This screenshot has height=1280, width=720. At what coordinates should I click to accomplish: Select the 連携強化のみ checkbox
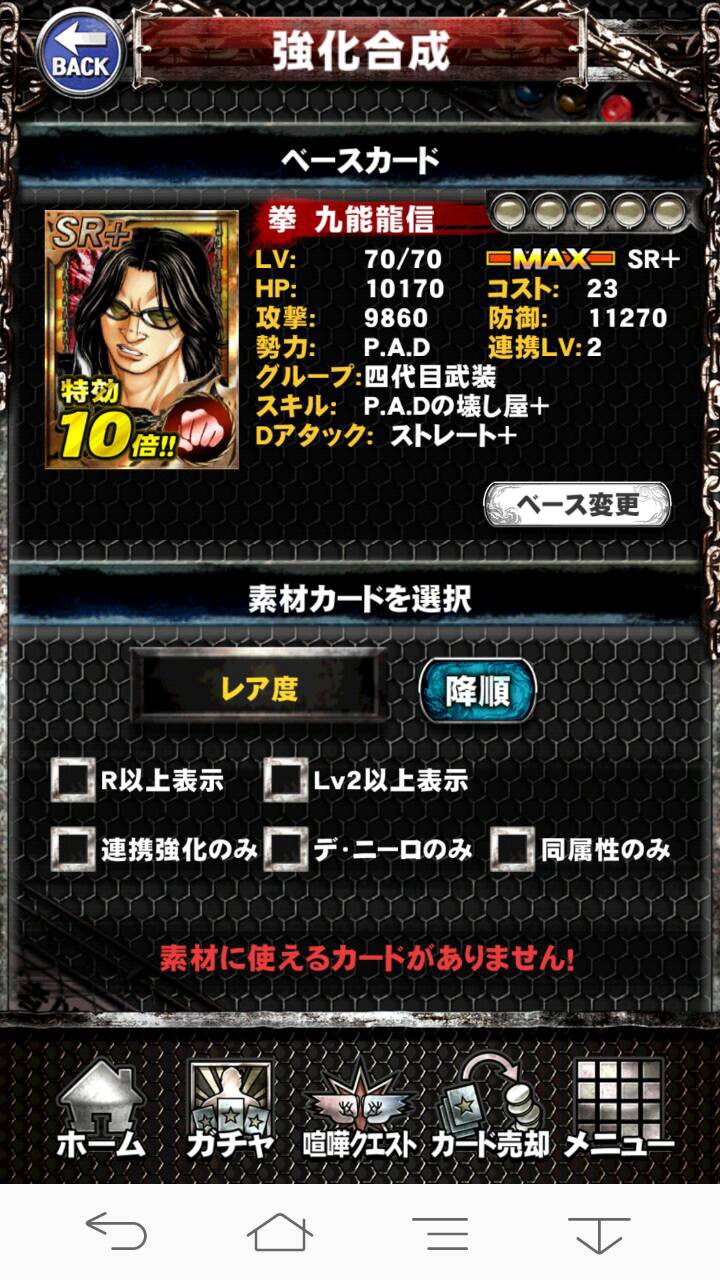tap(73, 849)
